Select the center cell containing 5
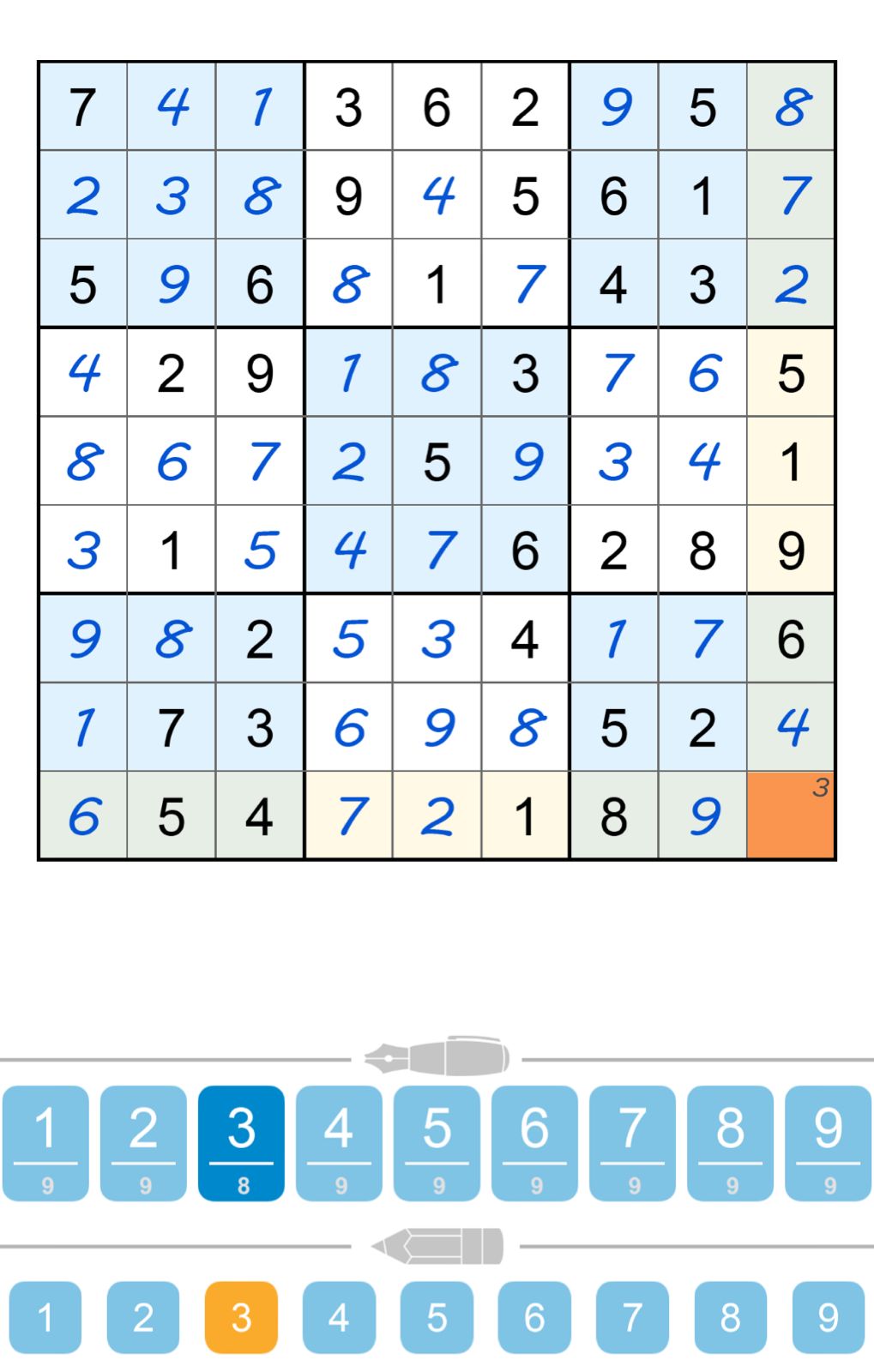The image size is (874, 1372). (437, 460)
